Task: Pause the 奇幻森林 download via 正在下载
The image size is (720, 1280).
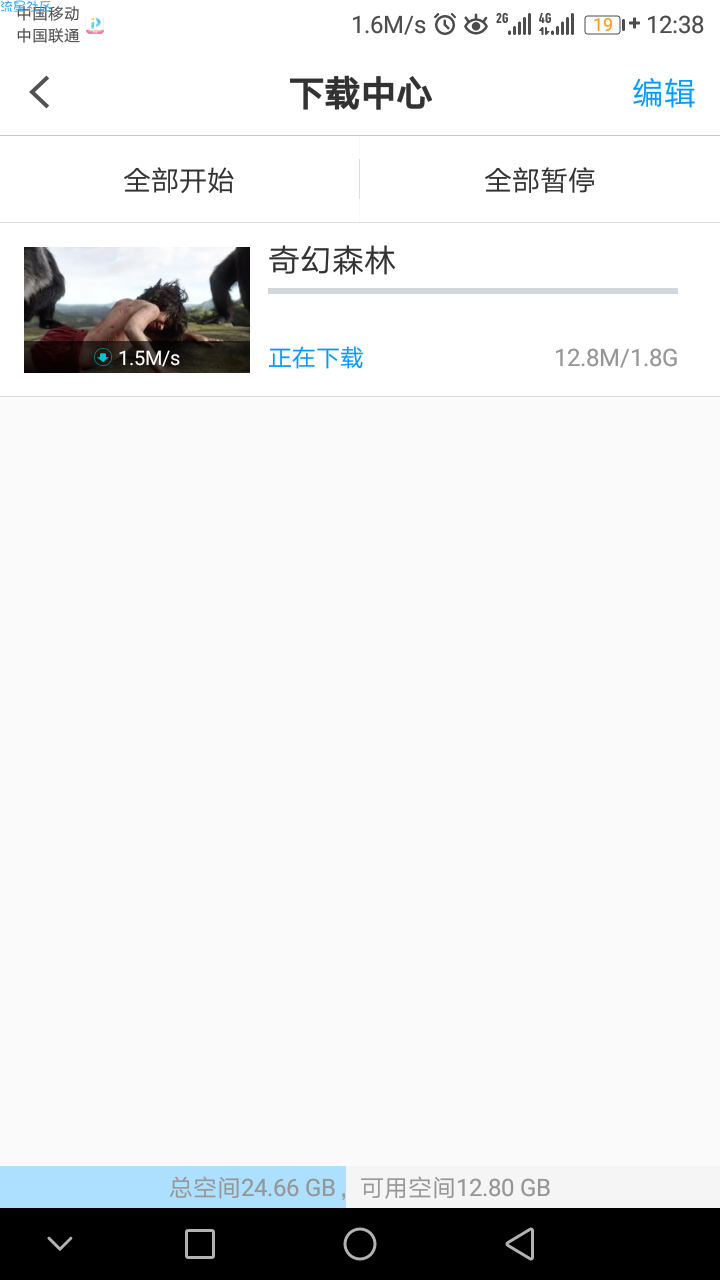Action: click(x=316, y=358)
